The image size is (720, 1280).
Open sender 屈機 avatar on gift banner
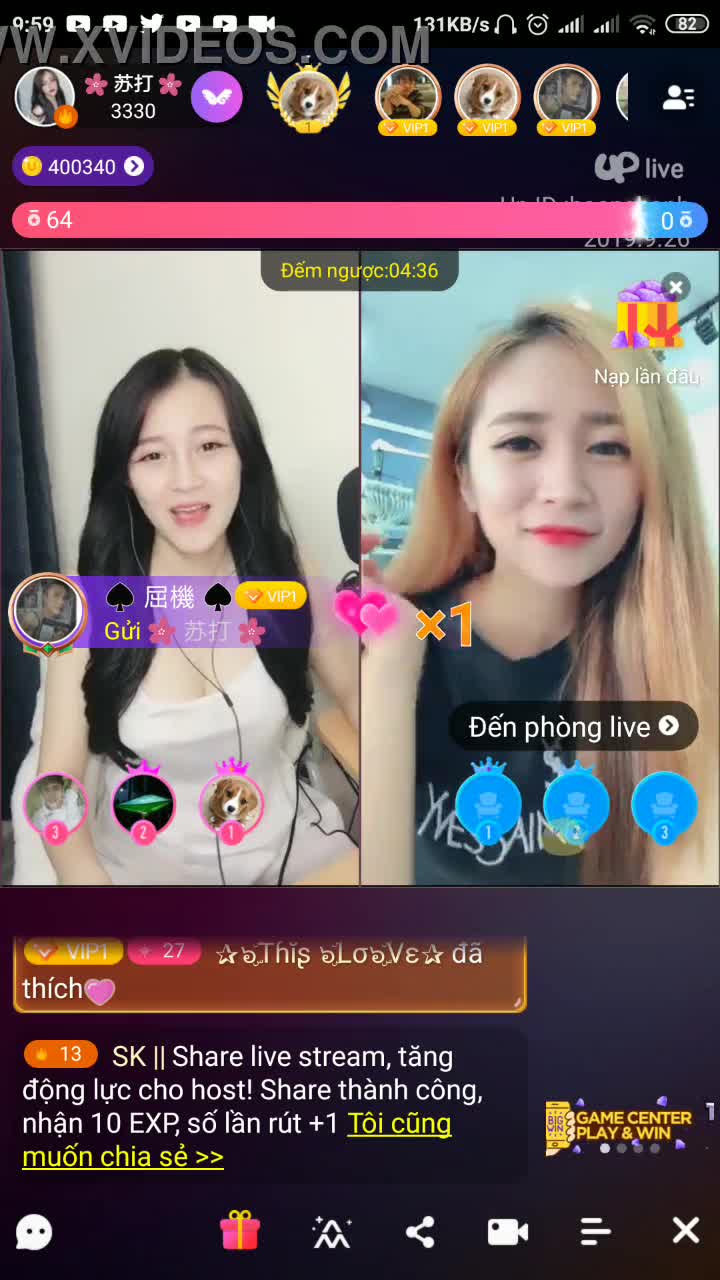(x=47, y=612)
